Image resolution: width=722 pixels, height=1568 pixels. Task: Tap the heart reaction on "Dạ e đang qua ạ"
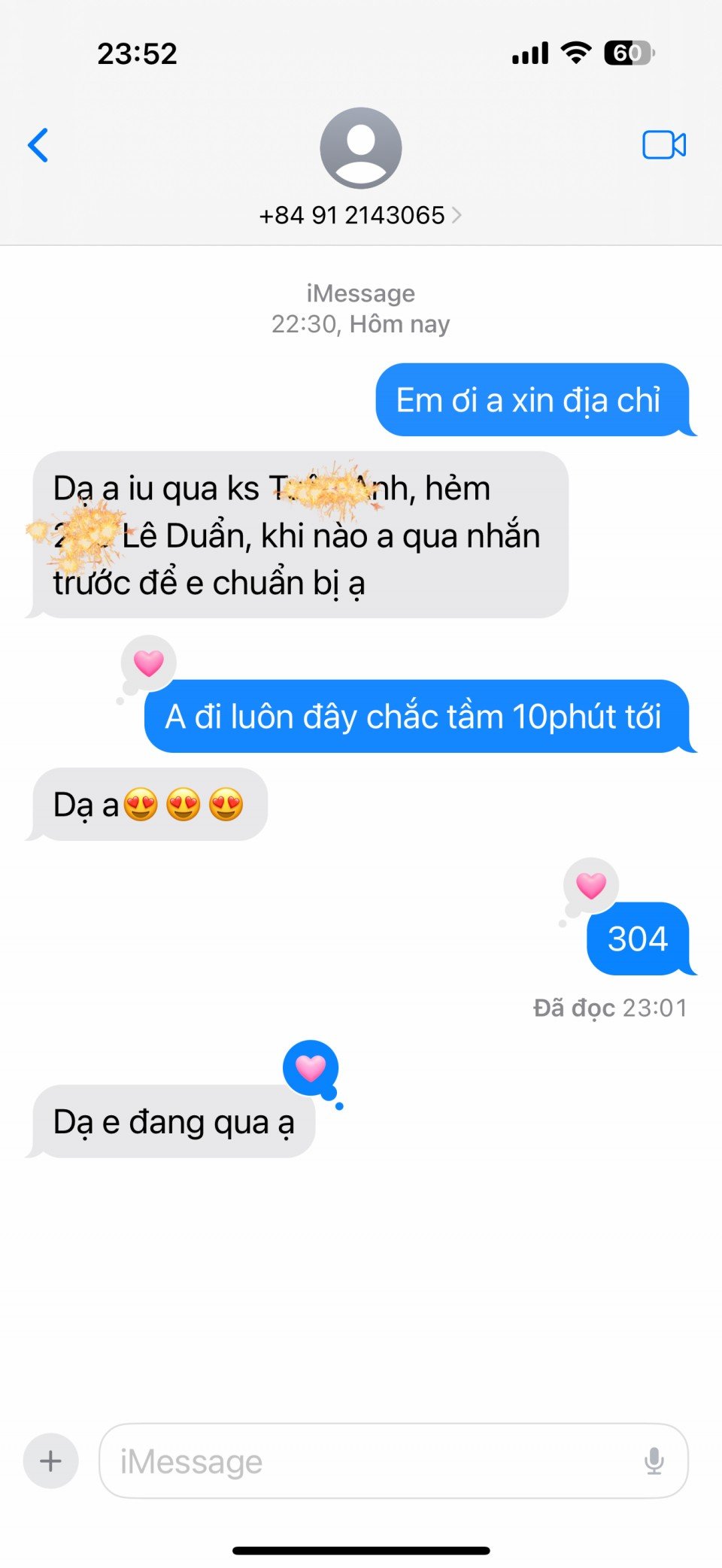[311, 1068]
